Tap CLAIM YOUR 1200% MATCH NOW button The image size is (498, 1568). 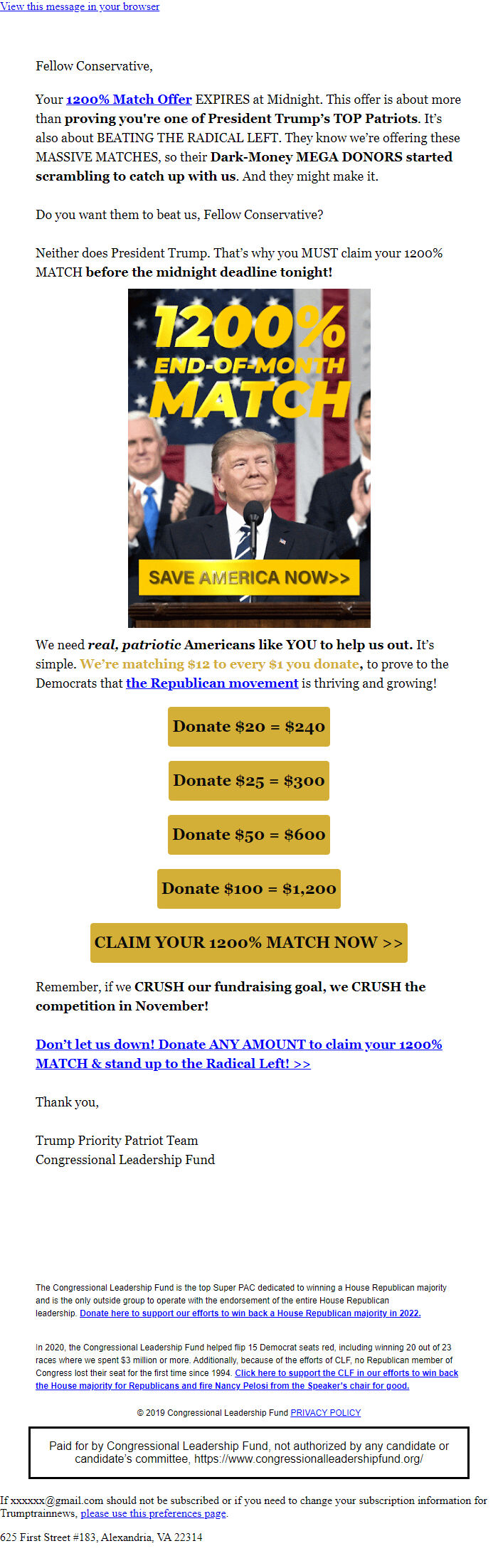tap(249, 943)
